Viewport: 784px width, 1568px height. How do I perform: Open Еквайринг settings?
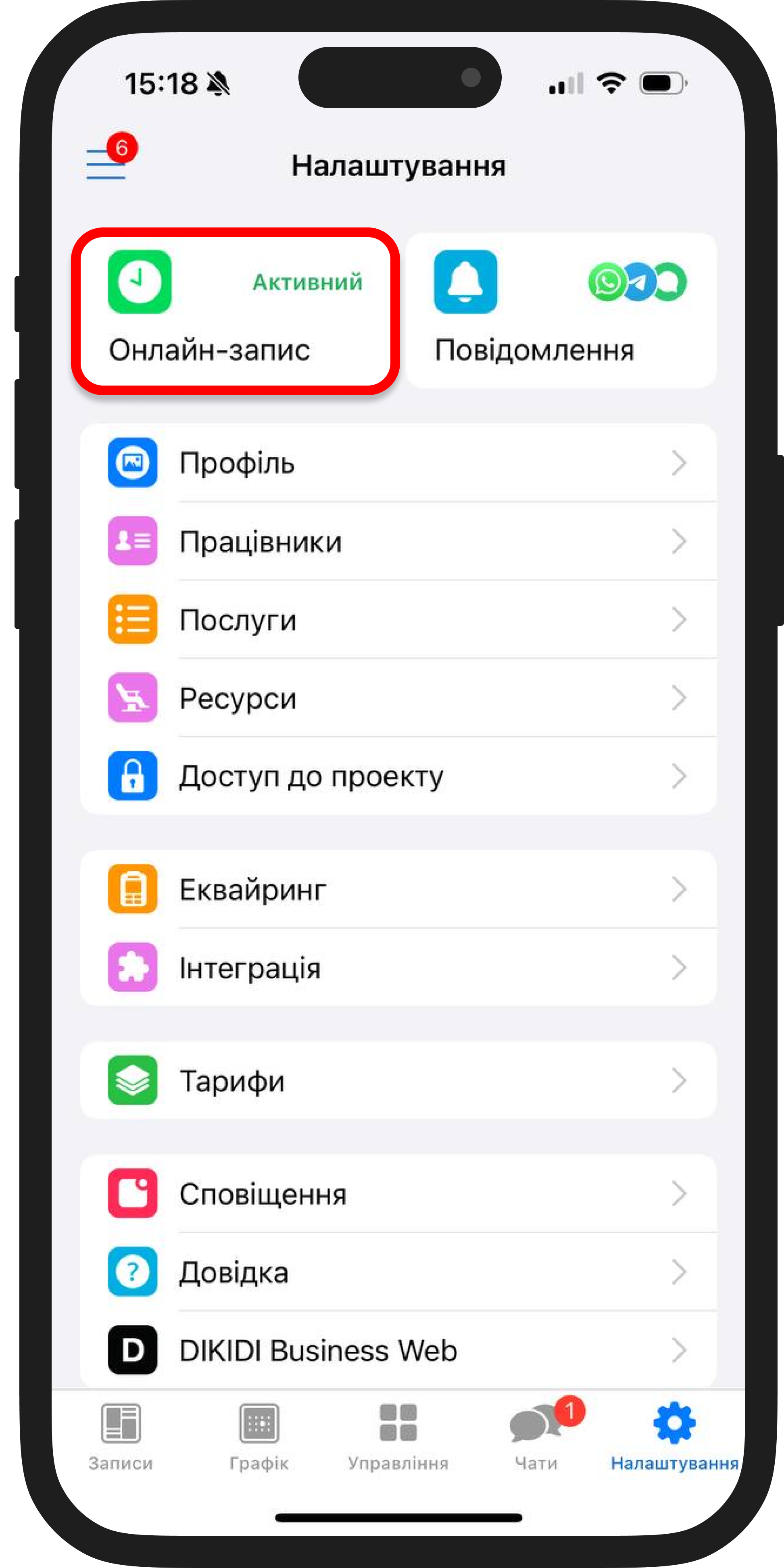(398, 889)
